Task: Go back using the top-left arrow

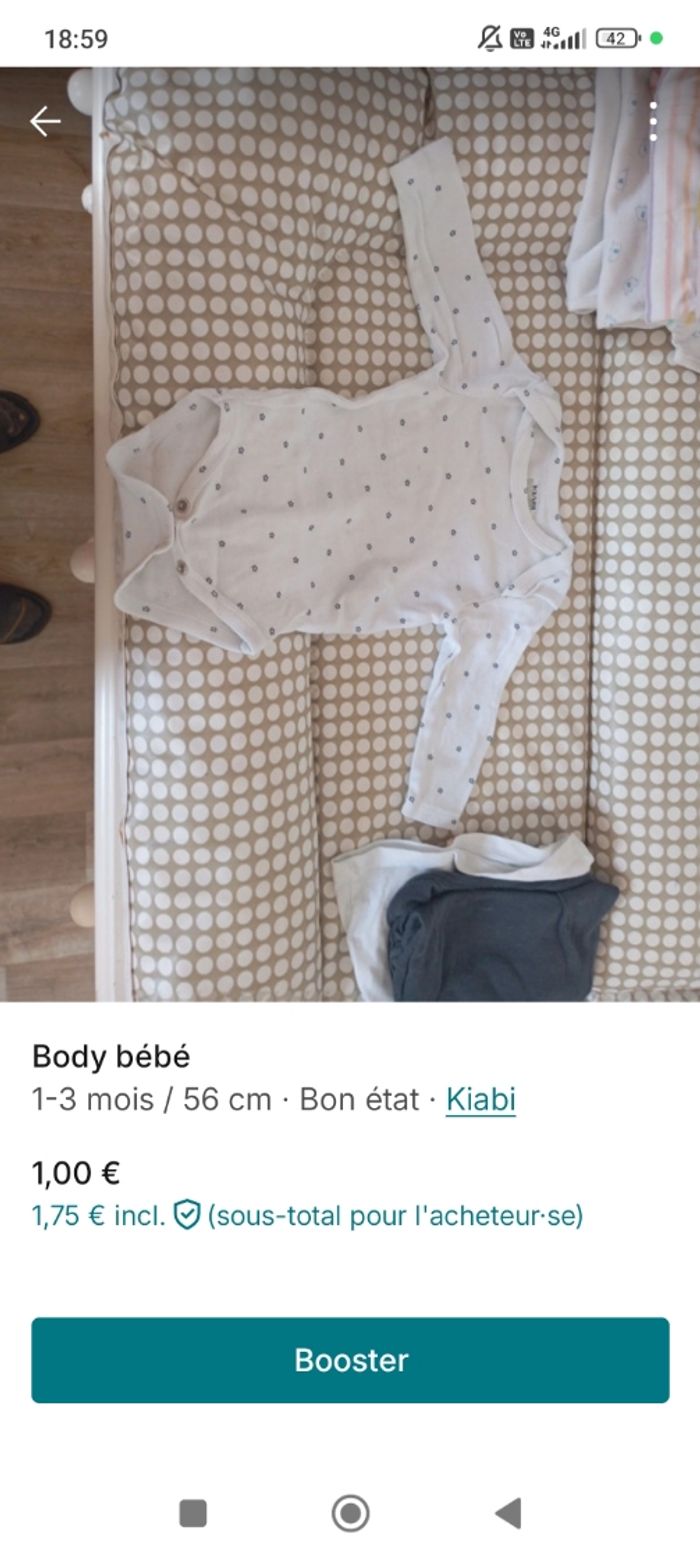Action: pos(45,122)
